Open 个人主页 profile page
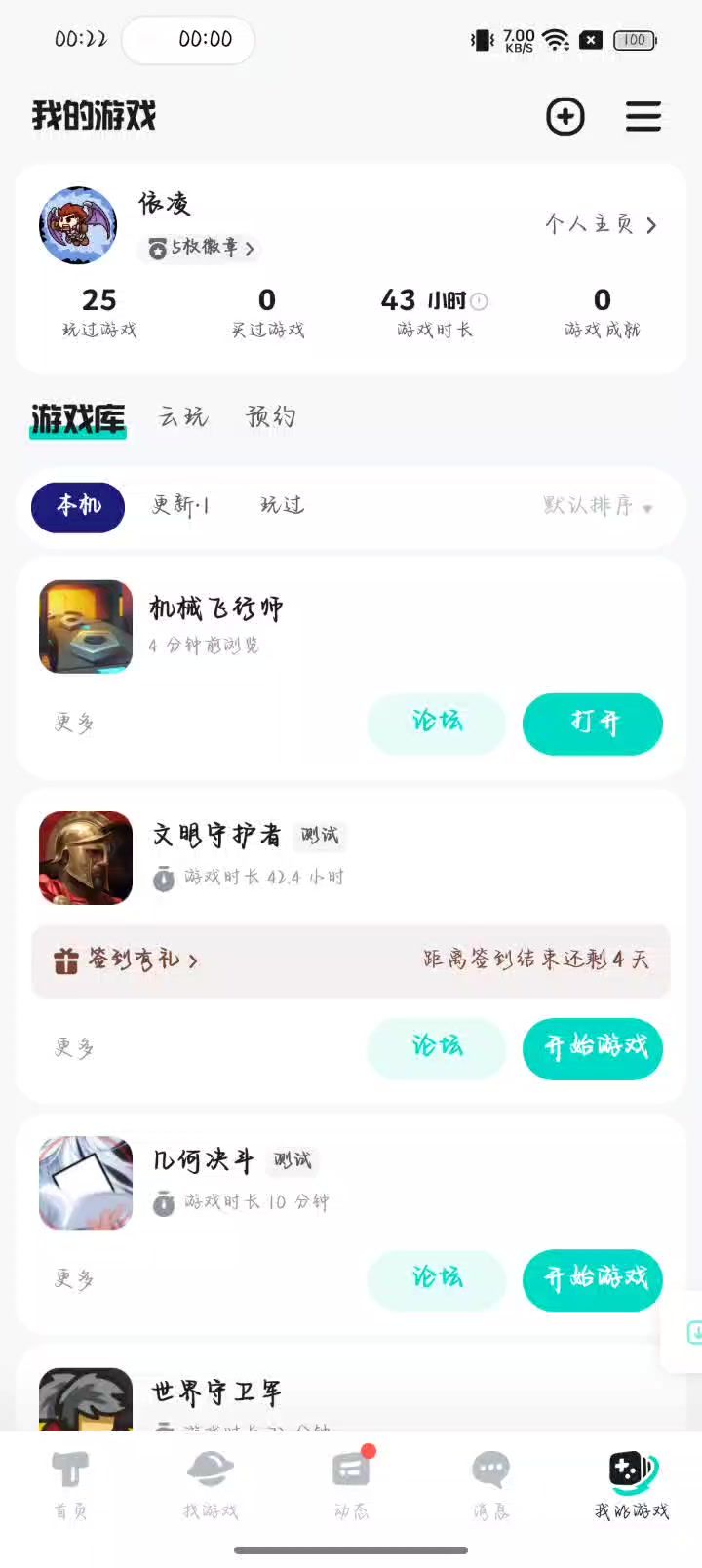The image size is (702, 1568). click(600, 224)
